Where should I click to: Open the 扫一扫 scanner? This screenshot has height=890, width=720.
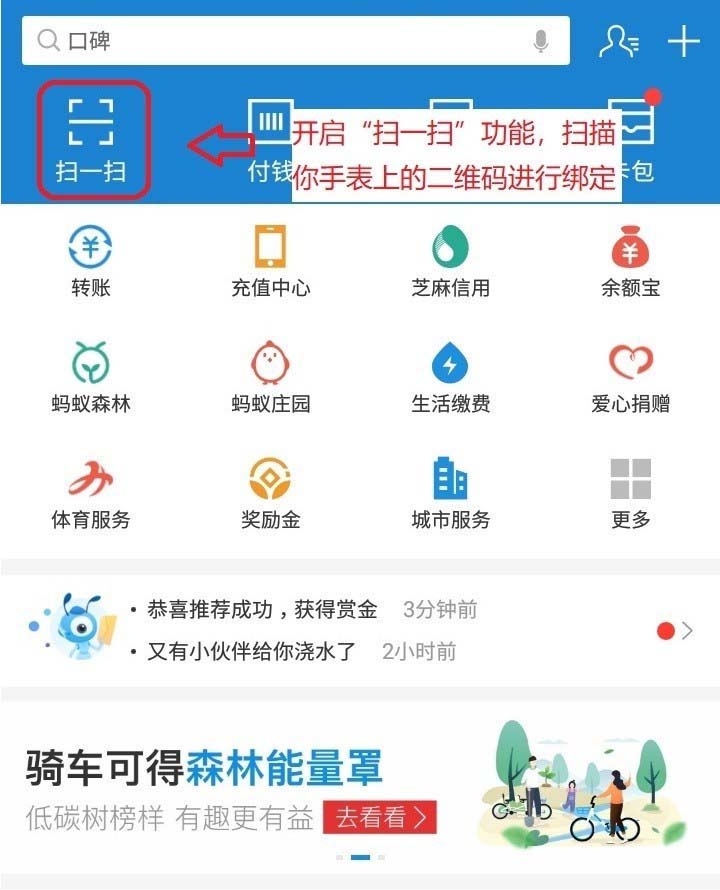[92, 140]
